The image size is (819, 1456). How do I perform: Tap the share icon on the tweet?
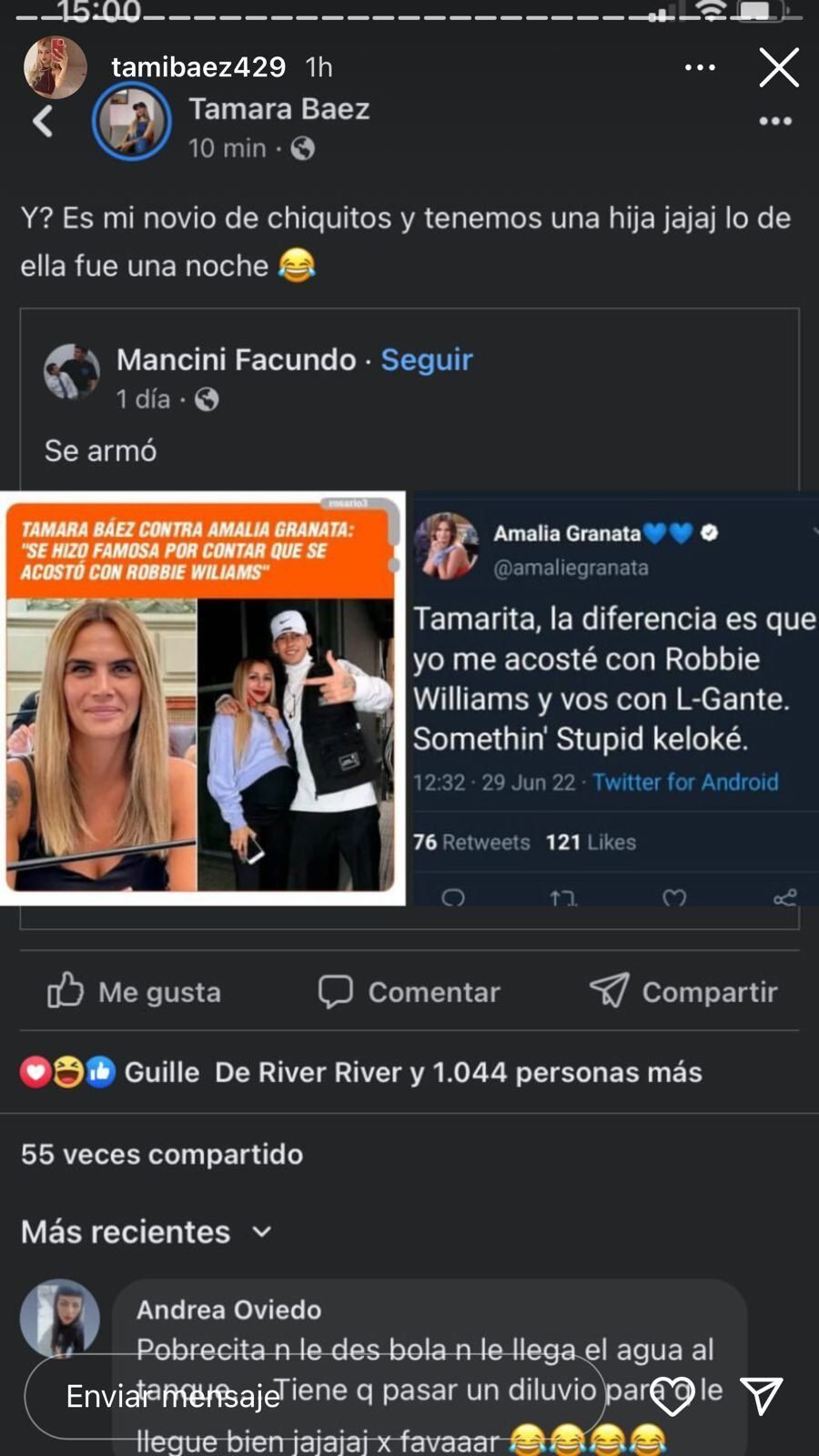pyautogui.click(x=784, y=899)
